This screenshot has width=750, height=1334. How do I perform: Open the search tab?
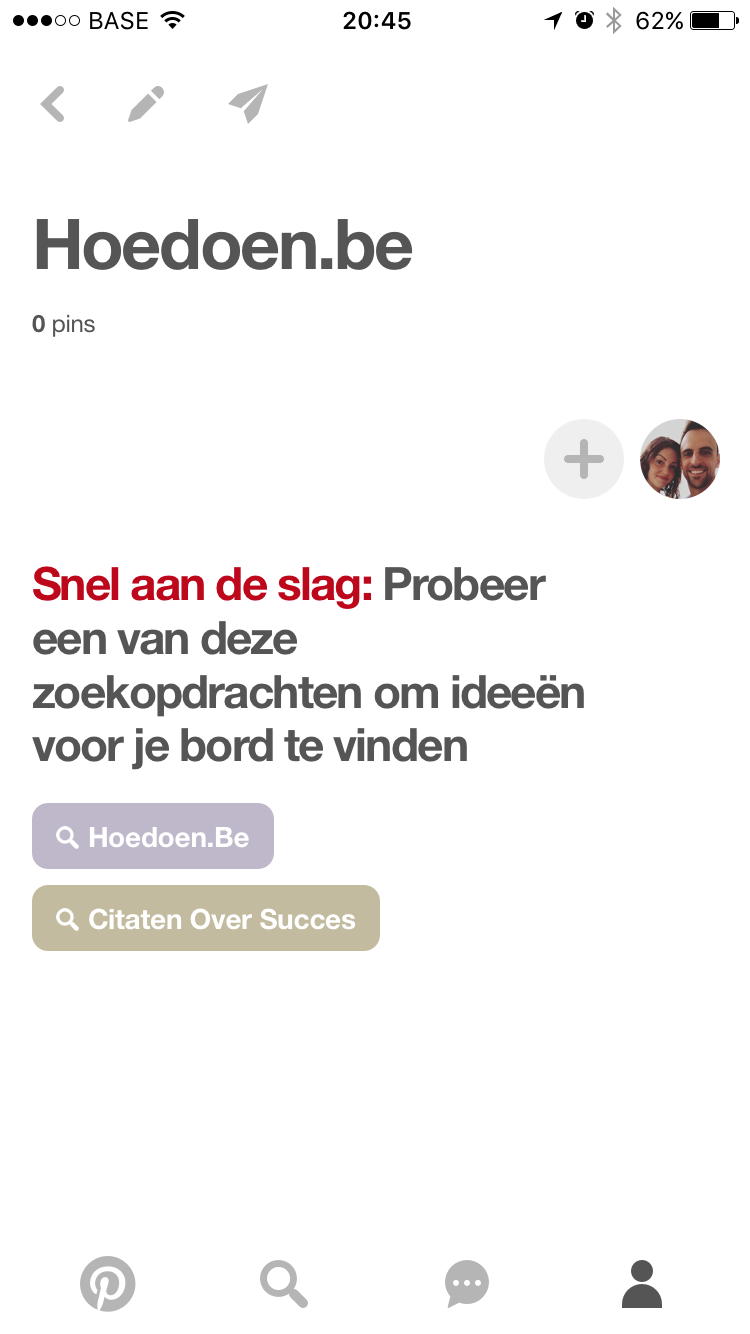(284, 1283)
